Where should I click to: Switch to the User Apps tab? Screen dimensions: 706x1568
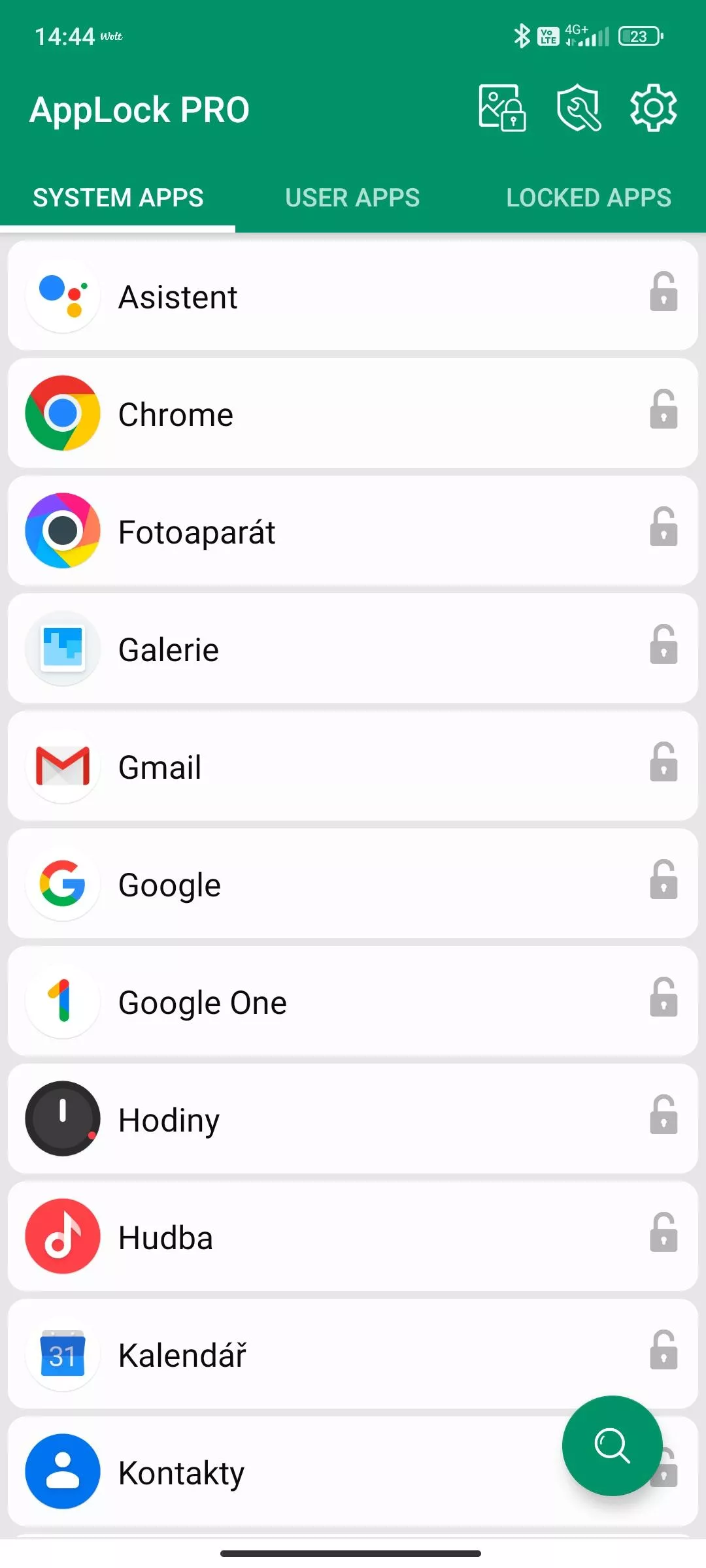click(x=352, y=197)
